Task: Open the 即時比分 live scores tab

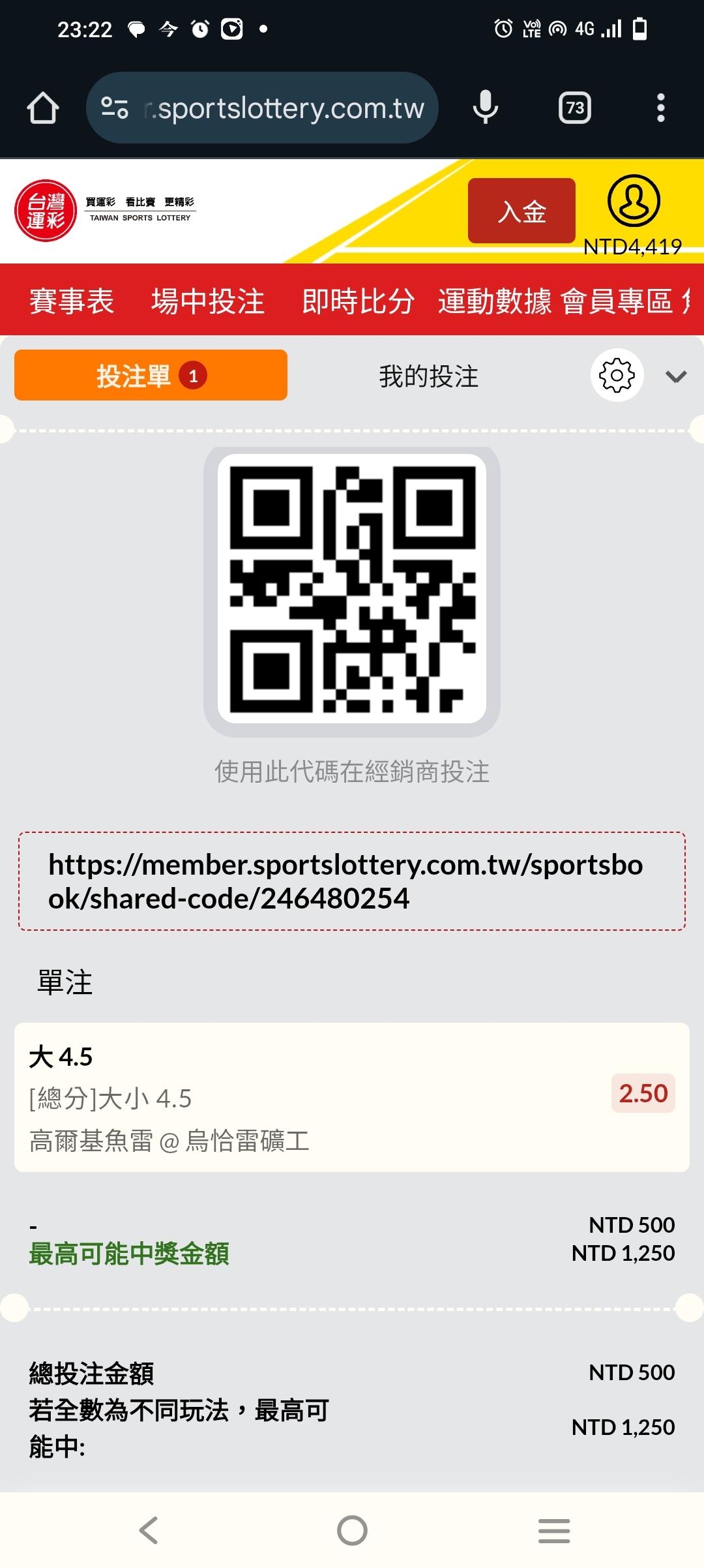Action: pos(359,301)
